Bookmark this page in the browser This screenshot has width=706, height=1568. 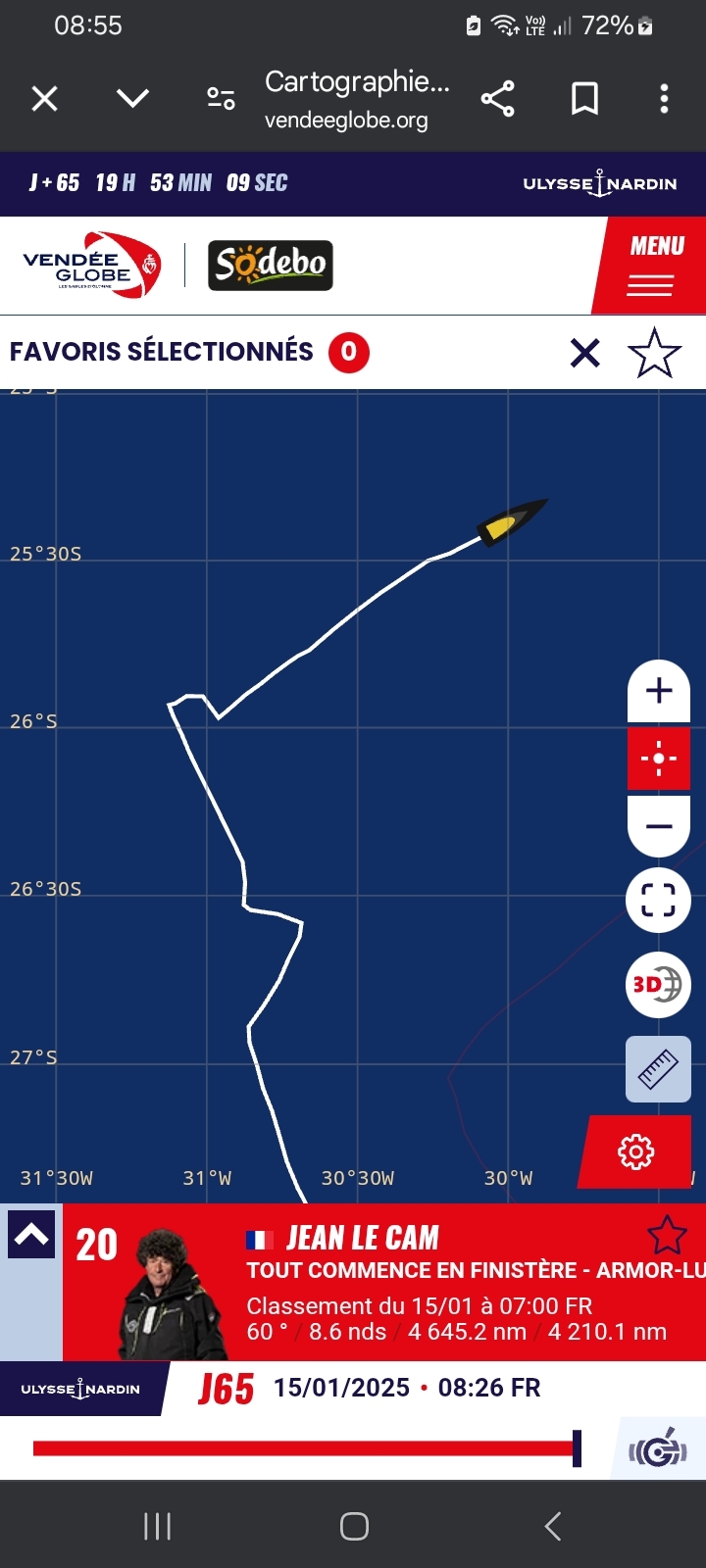(585, 99)
